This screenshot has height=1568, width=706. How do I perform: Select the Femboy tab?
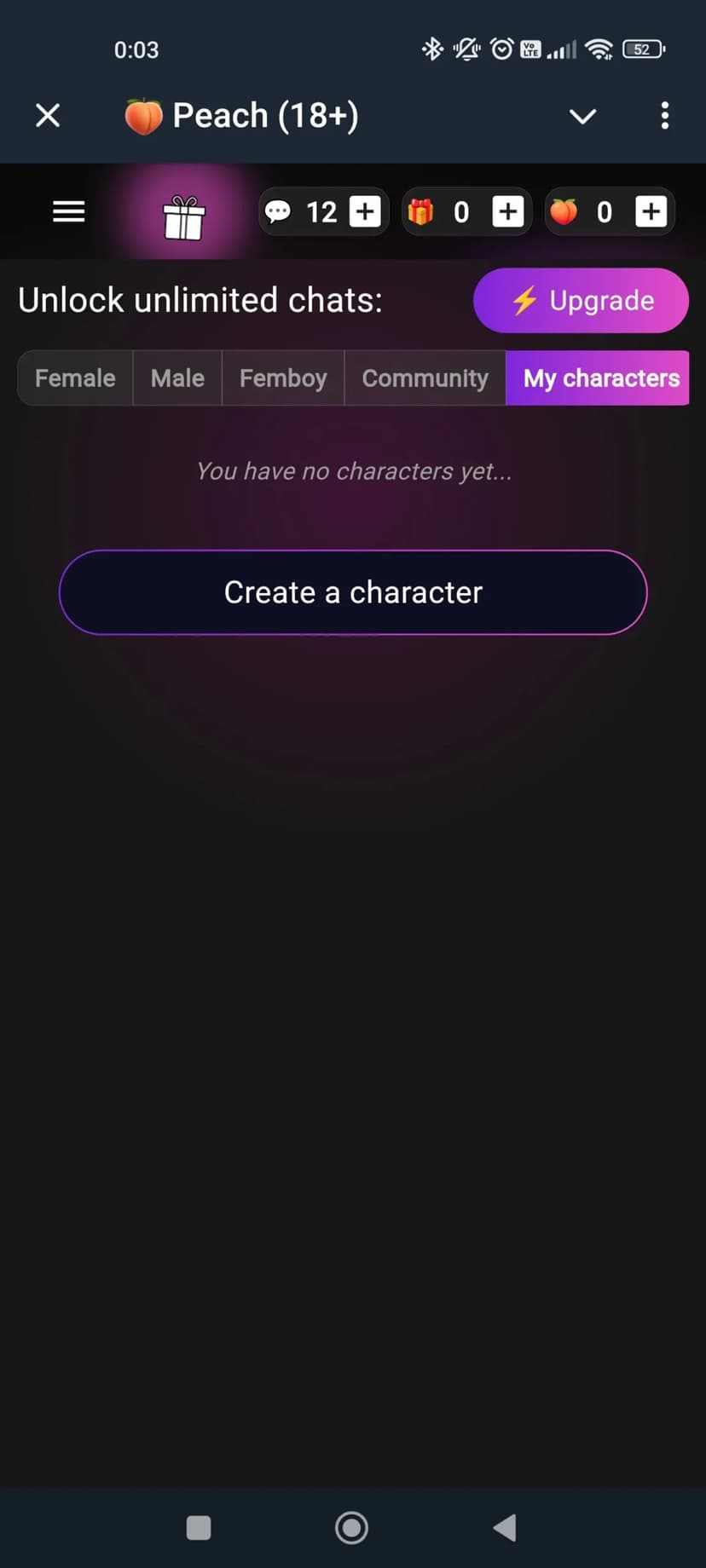(283, 378)
